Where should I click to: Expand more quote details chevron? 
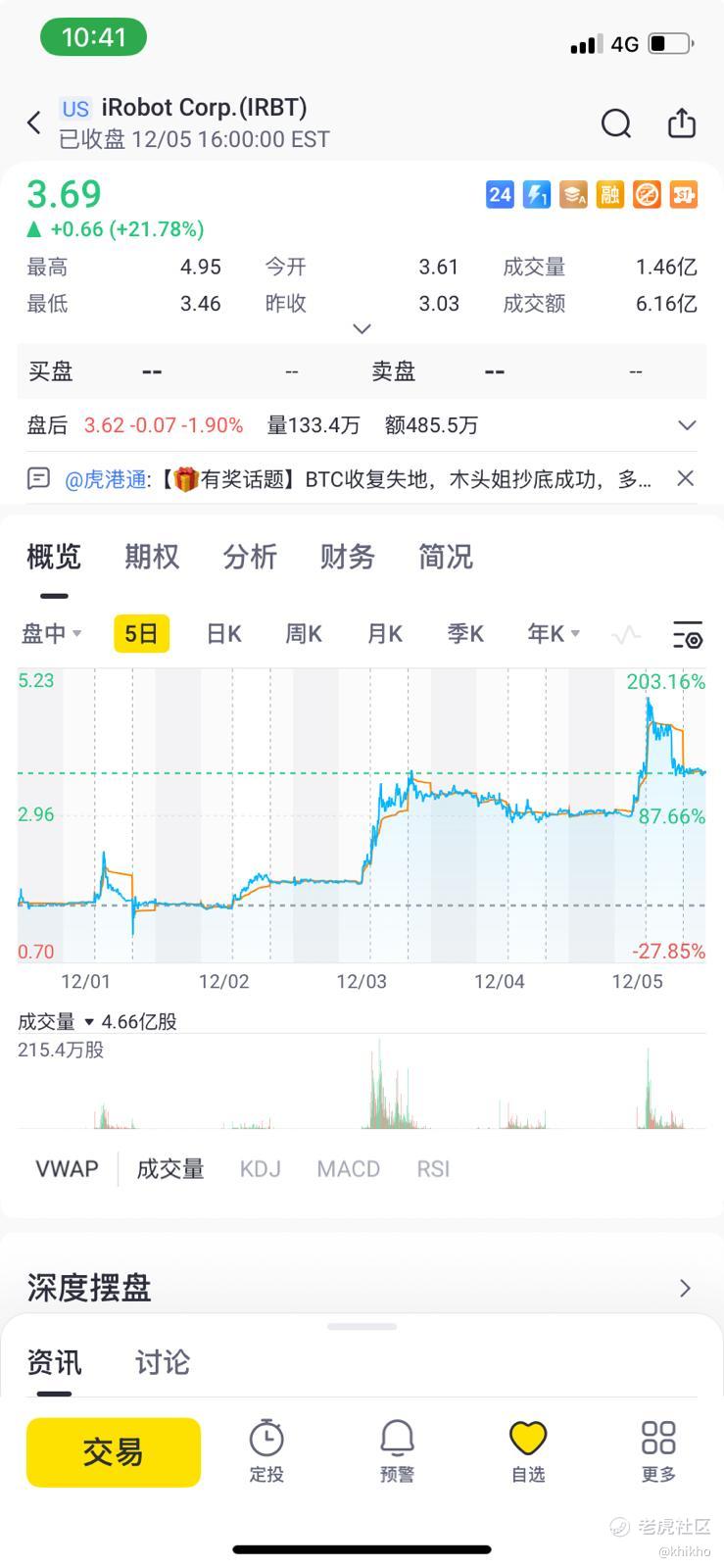point(362,329)
